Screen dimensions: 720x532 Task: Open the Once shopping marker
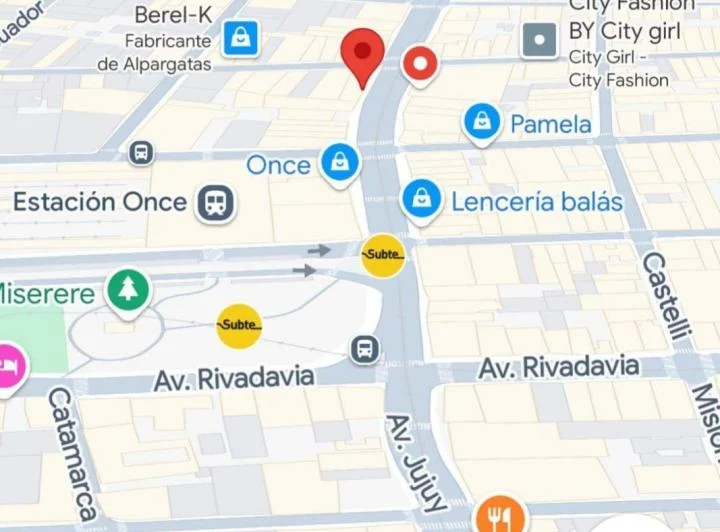(340, 163)
